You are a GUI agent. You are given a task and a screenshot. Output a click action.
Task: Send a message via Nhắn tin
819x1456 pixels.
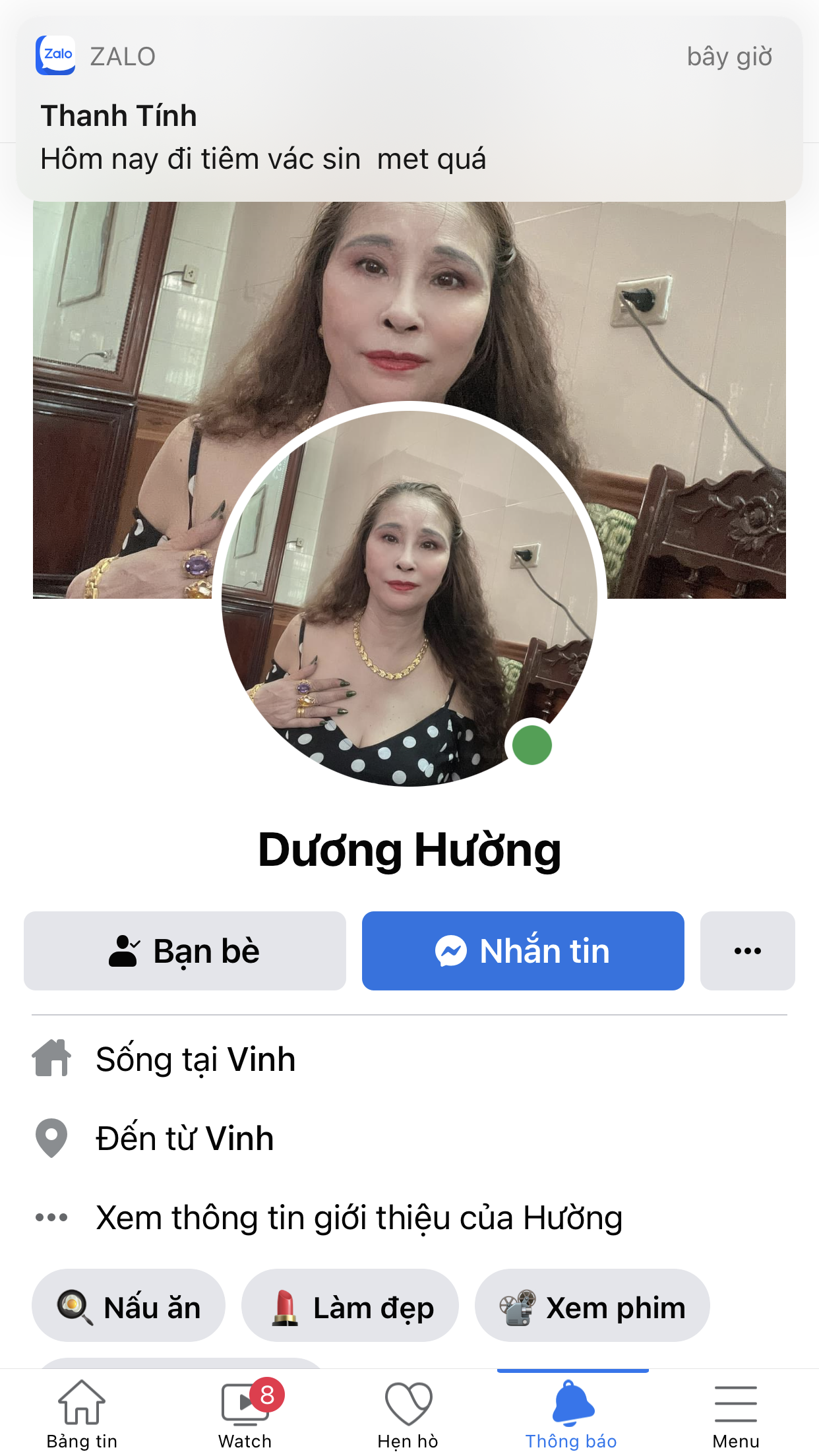523,951
